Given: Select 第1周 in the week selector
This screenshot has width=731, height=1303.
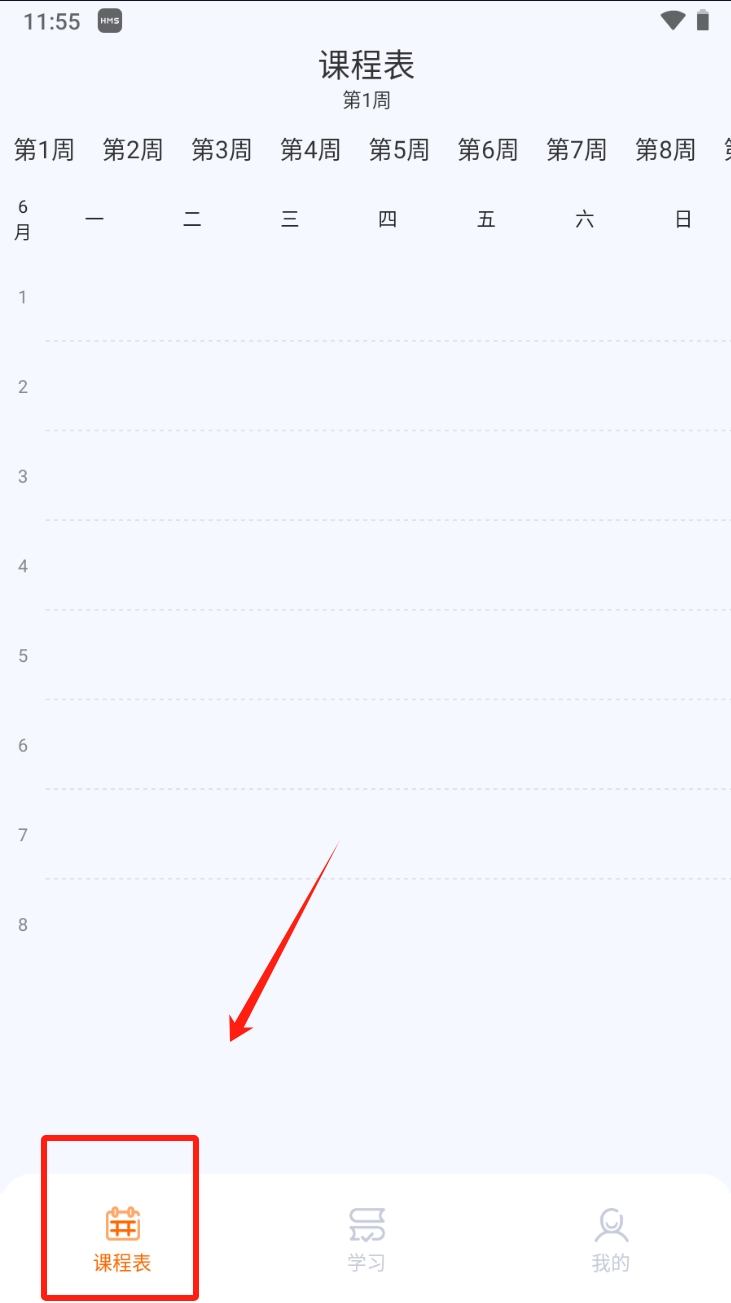Looking at the screenshot, I should (44, 150).
